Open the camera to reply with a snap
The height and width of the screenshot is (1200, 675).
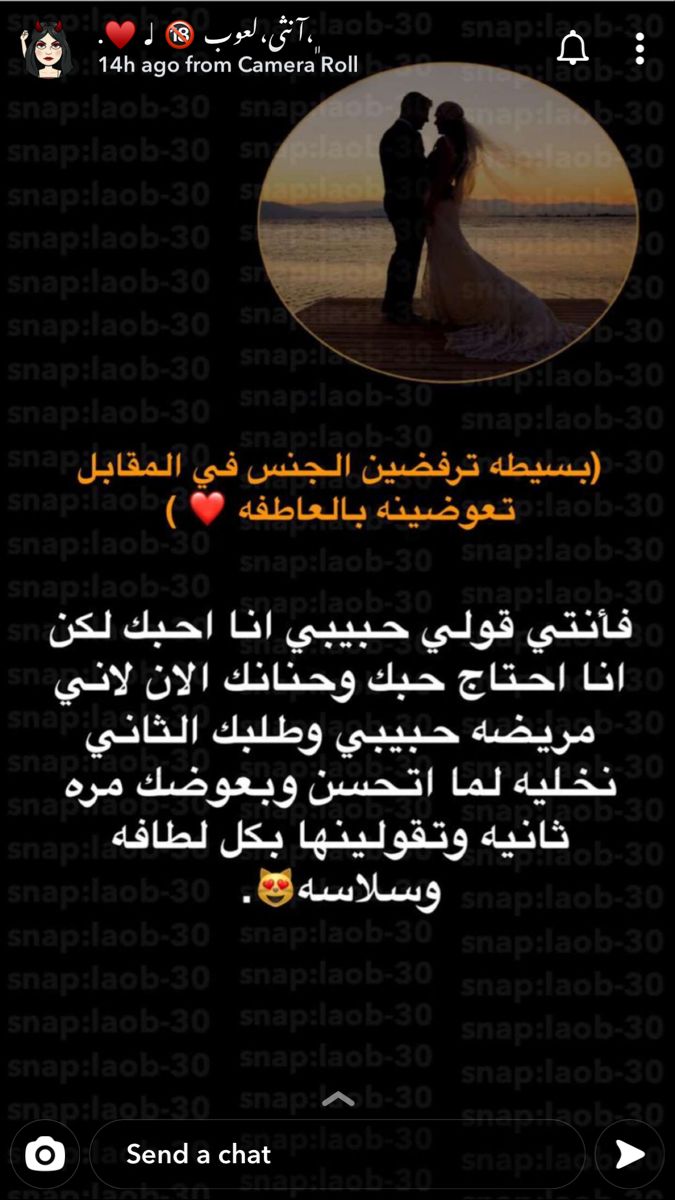(x=44, y=1154)
